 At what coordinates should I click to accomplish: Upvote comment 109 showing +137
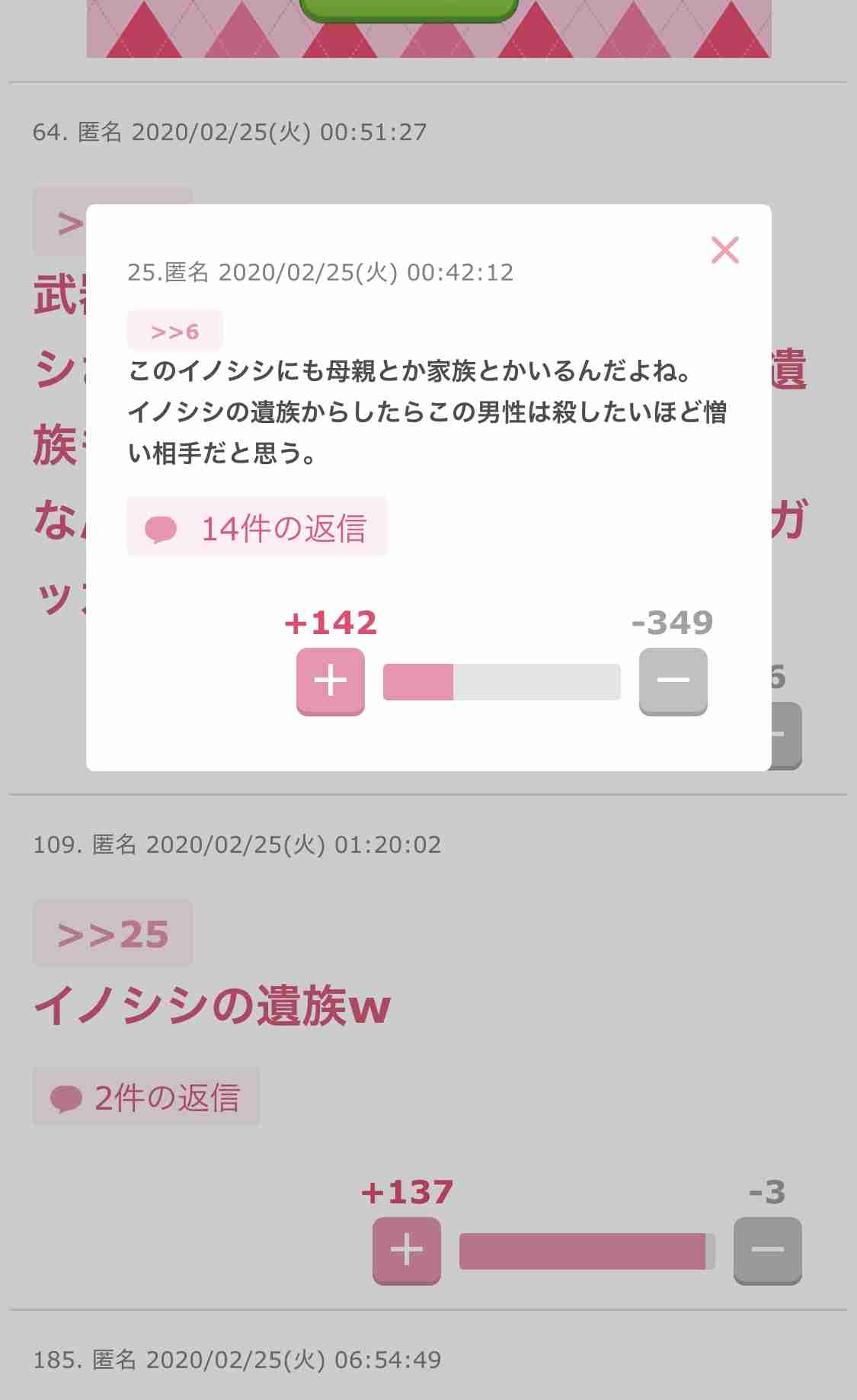tap(406, 1250)
